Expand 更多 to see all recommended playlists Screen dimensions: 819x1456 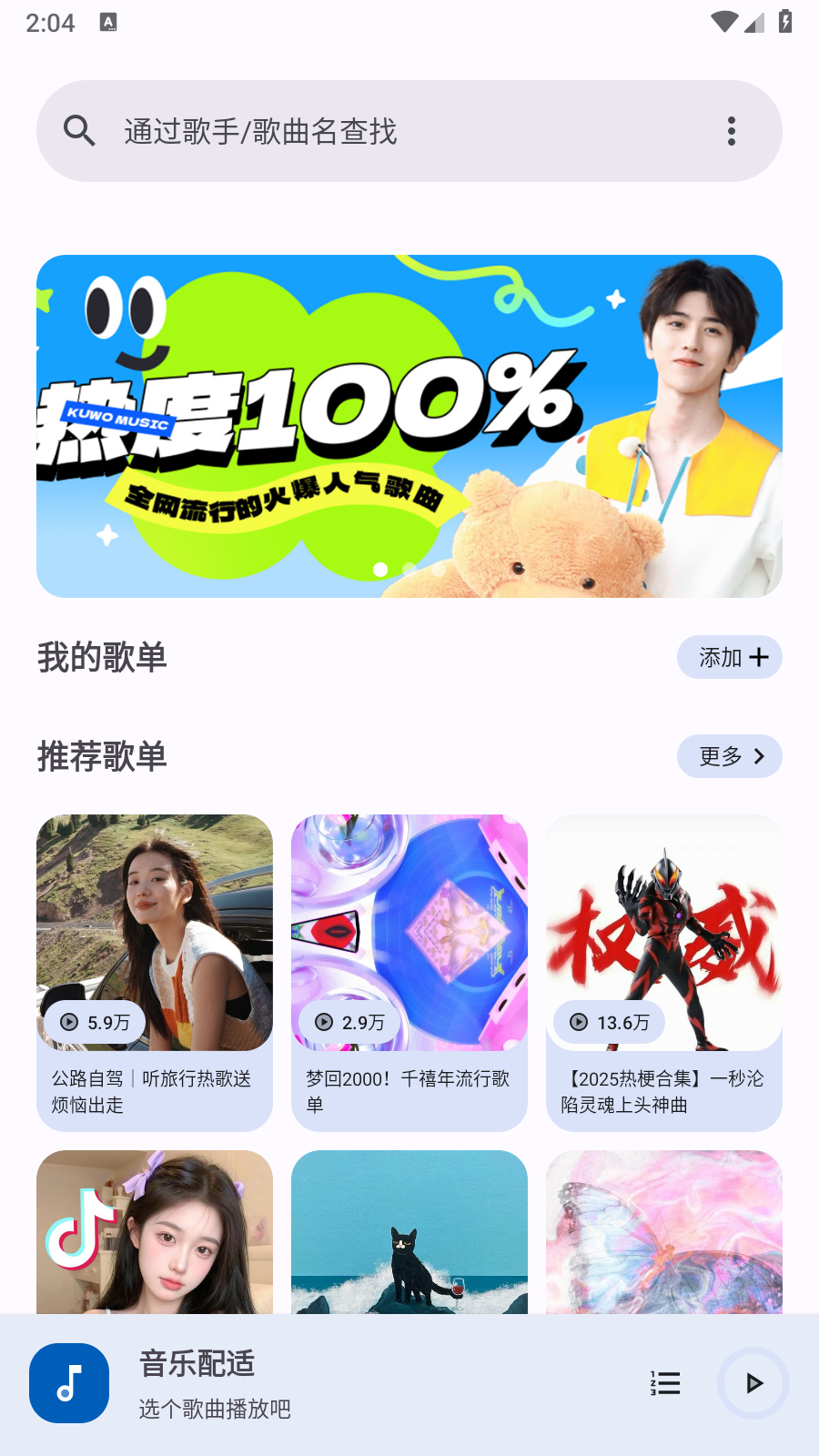tap(730, 756)
